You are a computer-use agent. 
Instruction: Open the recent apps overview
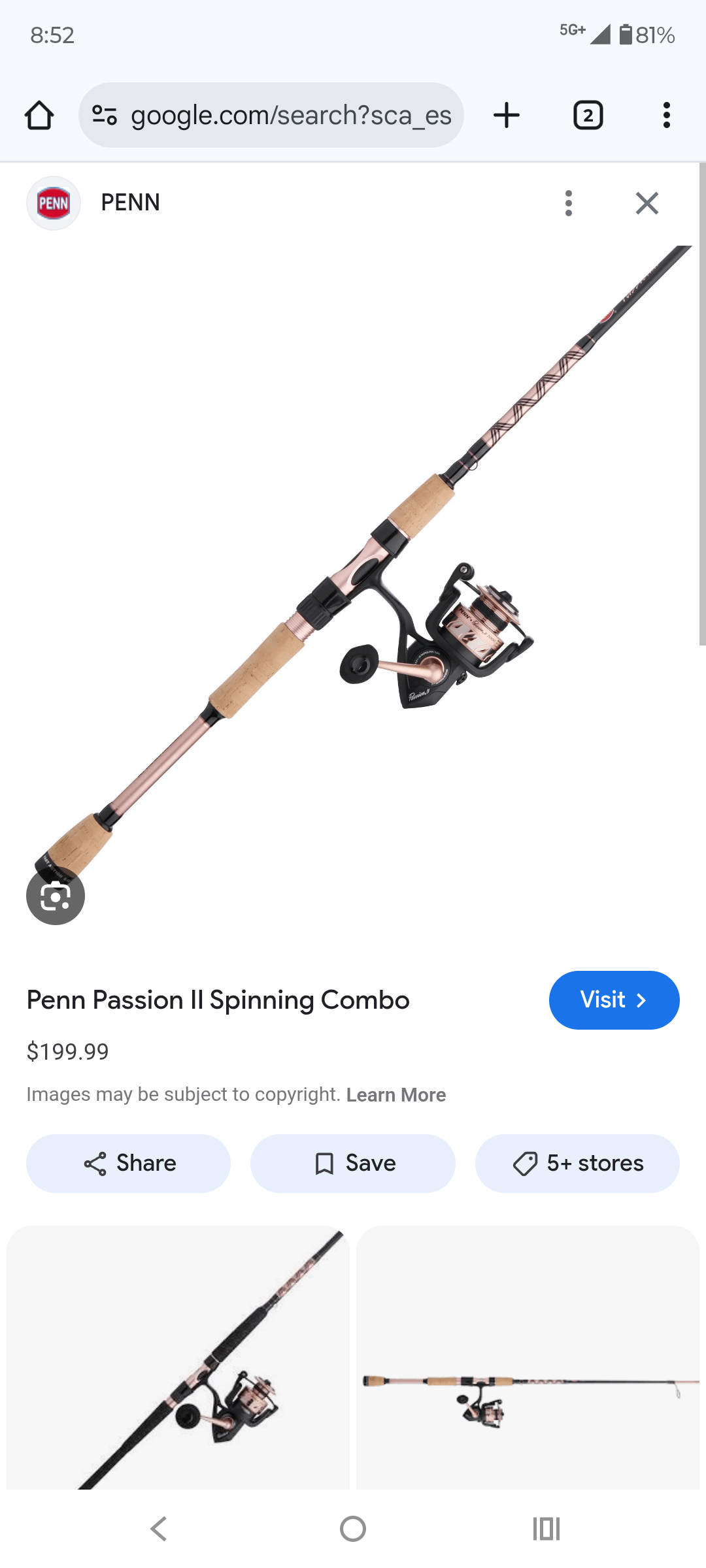[x=546, y=1529]
